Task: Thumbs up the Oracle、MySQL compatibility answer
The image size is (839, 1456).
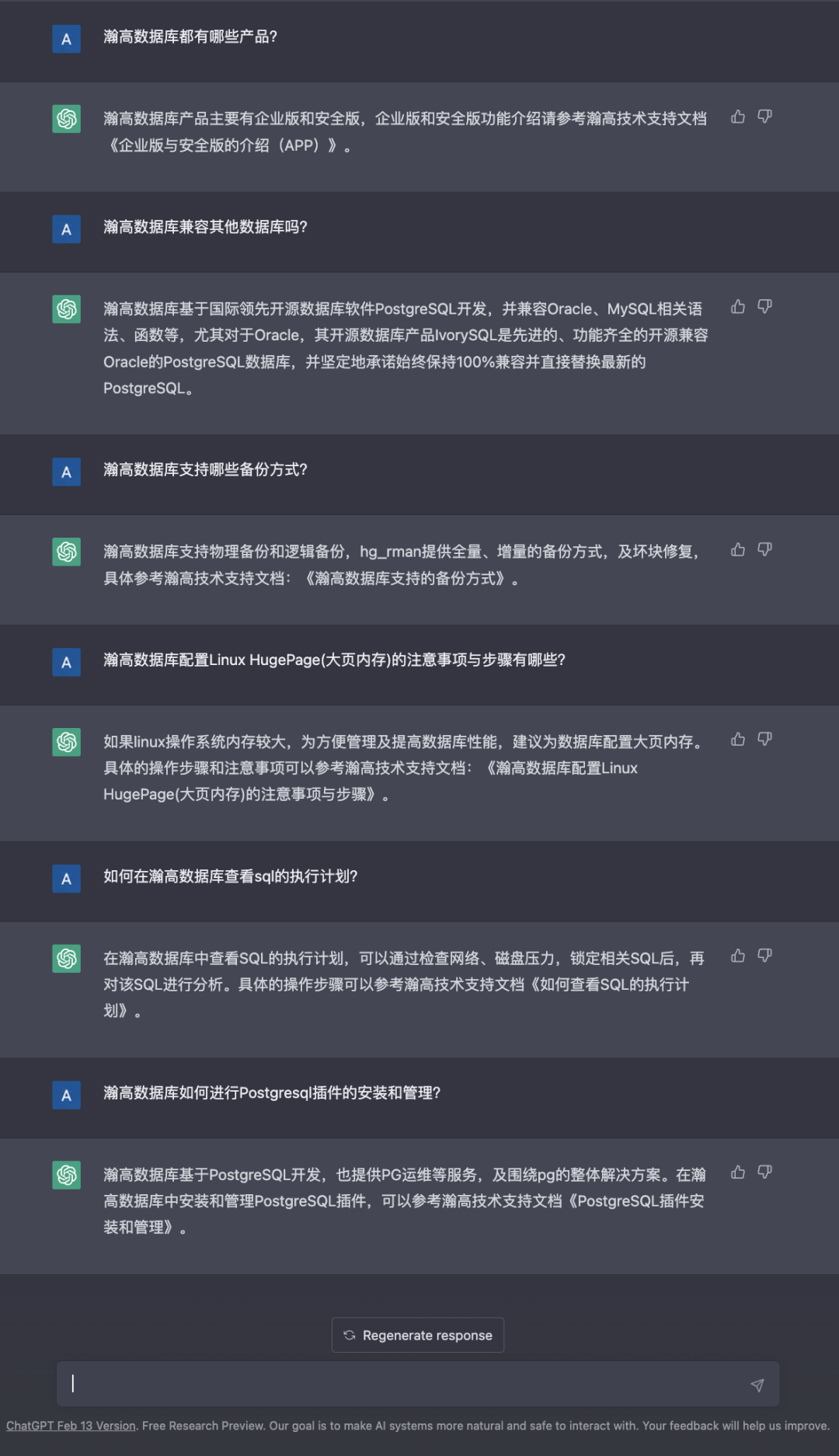Action: click(738, 307)
